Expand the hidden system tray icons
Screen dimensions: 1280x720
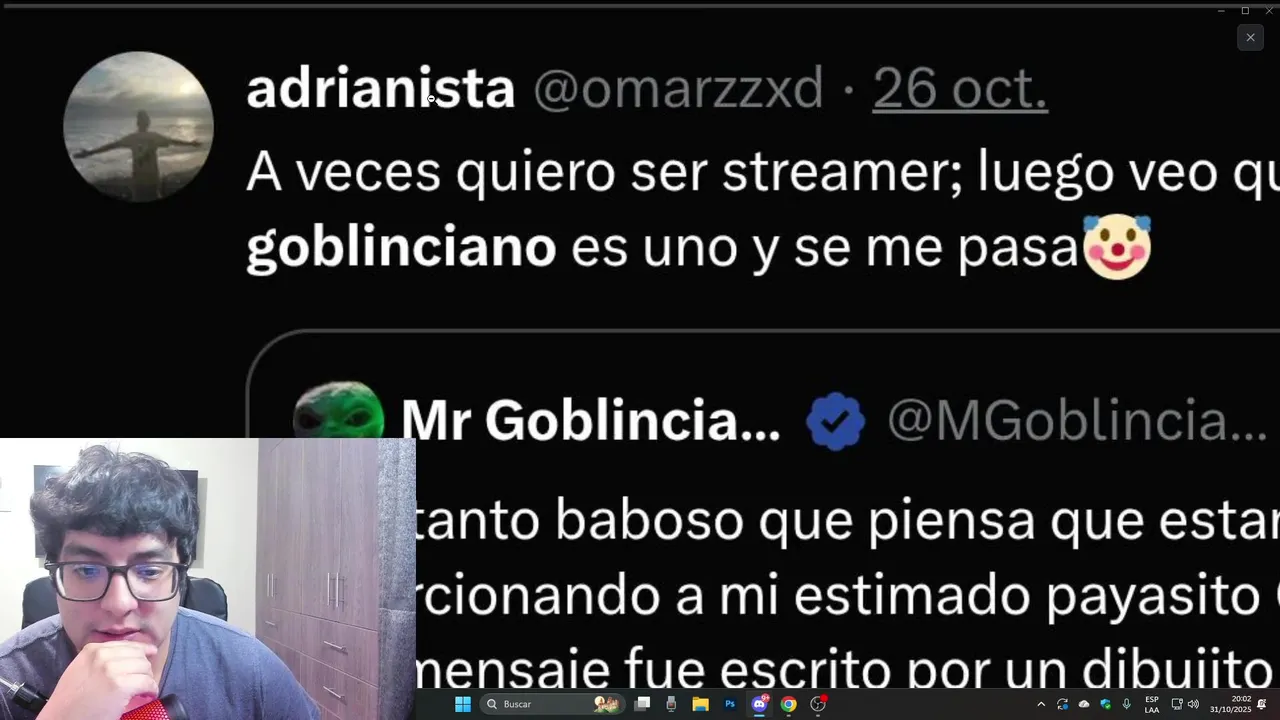(1041, 704)
